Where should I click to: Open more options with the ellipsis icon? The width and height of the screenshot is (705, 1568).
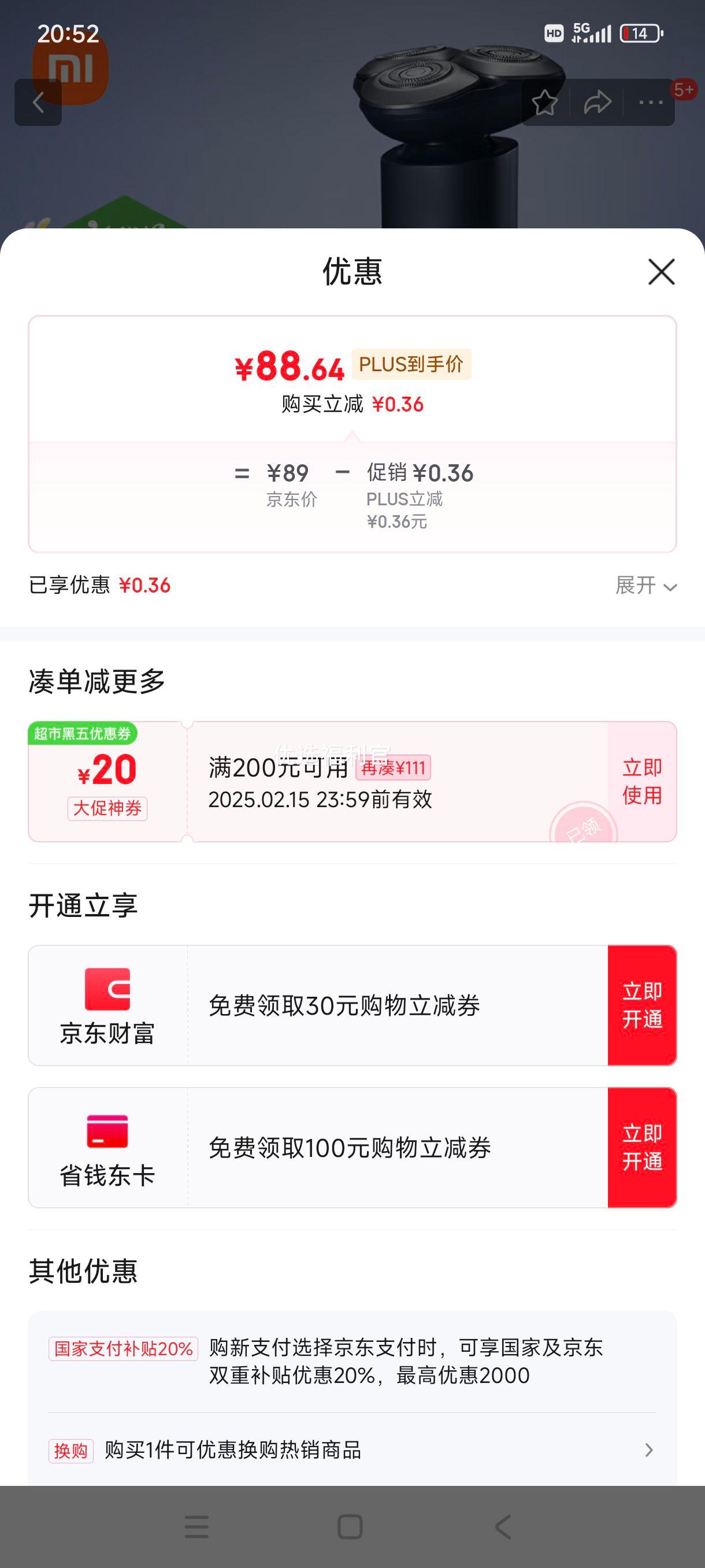click(x=650, y=102)
